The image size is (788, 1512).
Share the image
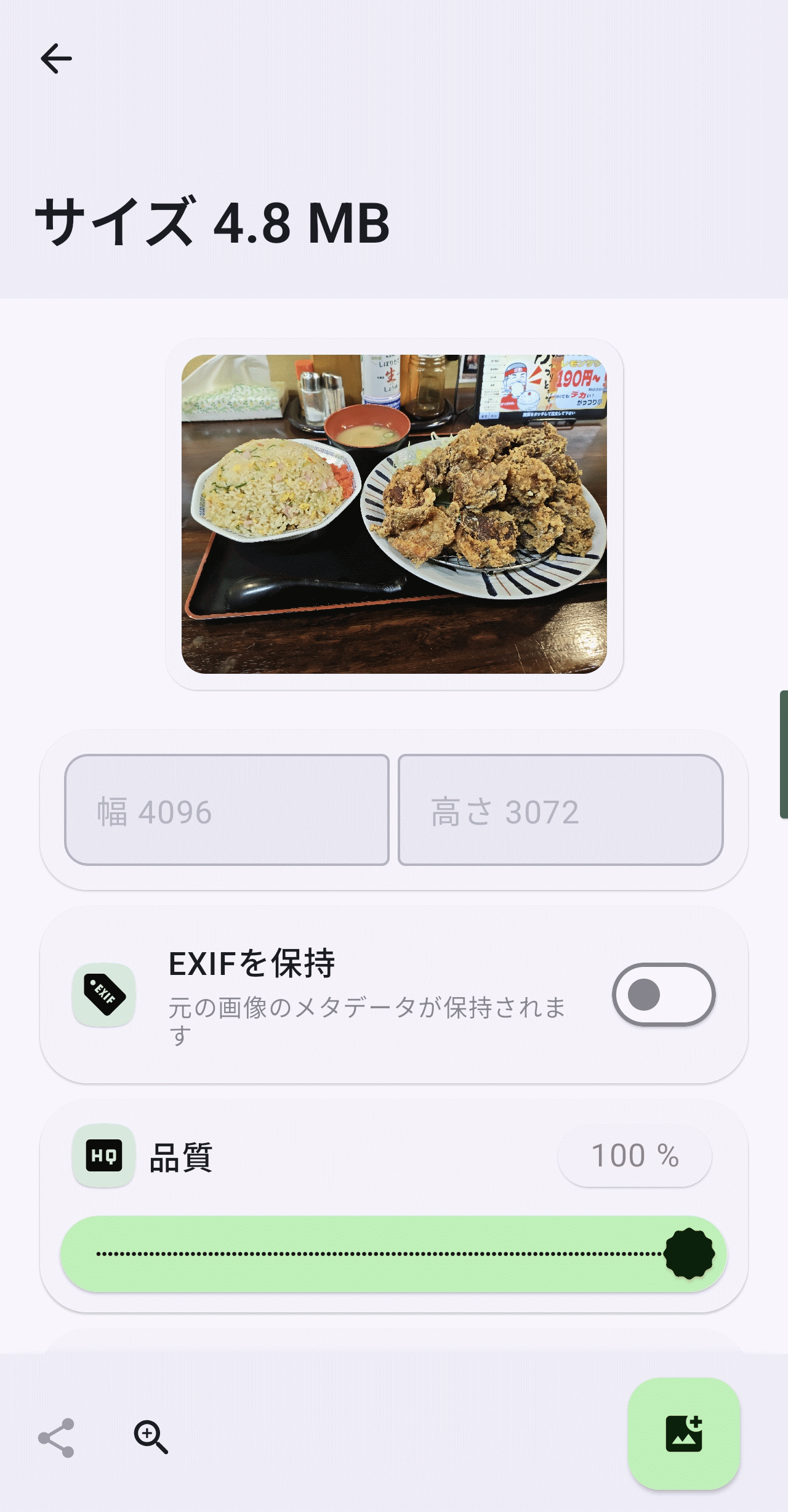(56, 1437)
